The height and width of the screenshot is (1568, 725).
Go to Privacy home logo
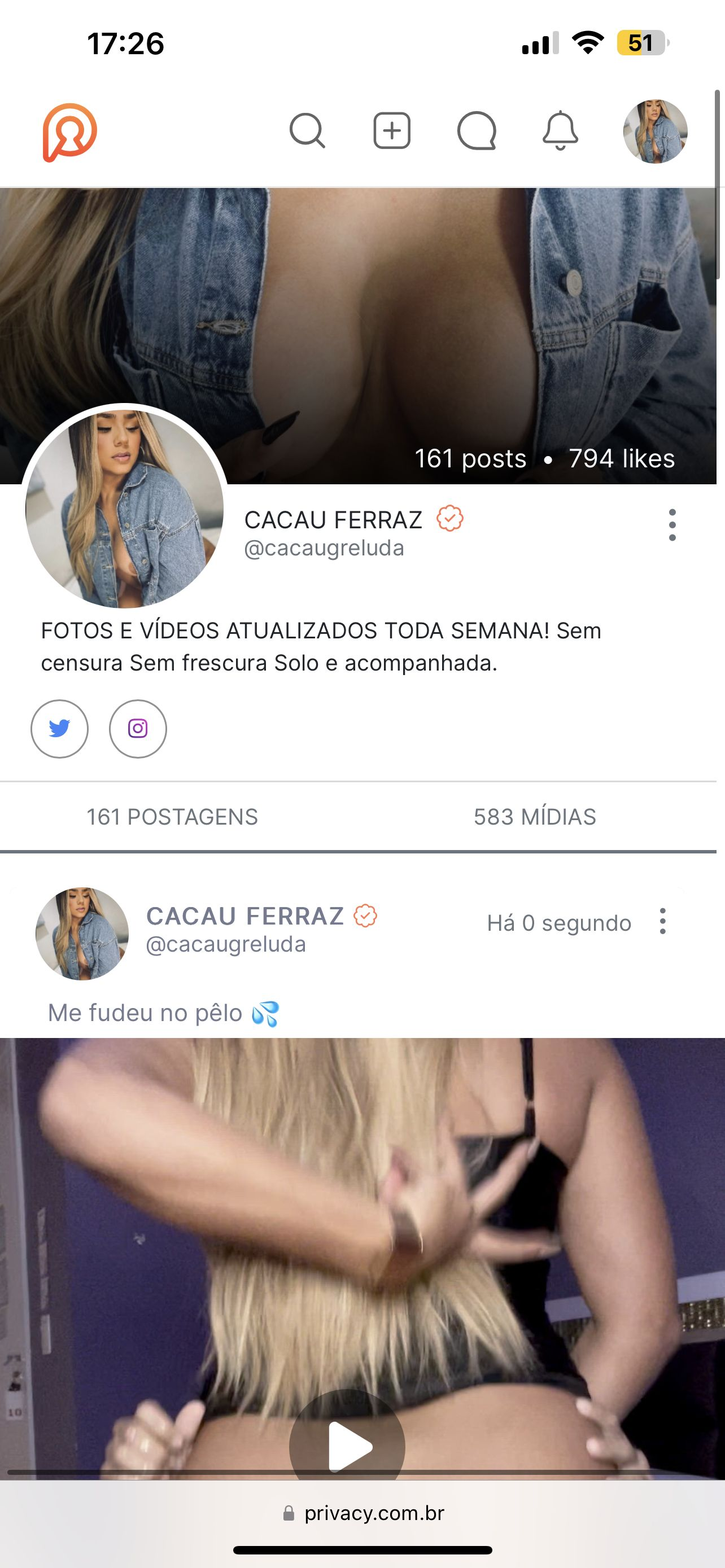[69, 132]
